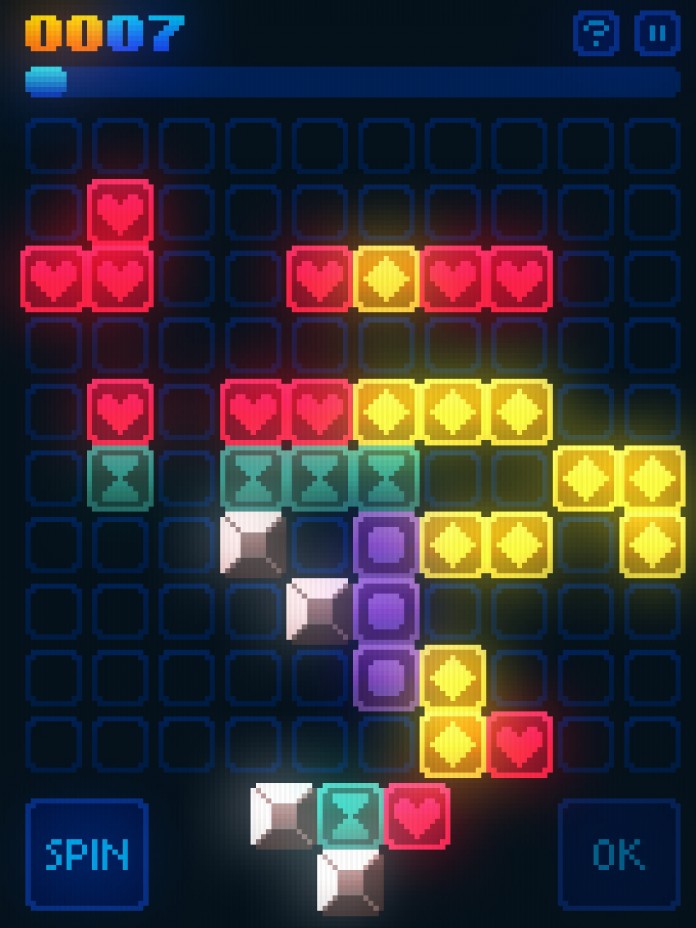
Task: Pause the game
Action: 657,34
